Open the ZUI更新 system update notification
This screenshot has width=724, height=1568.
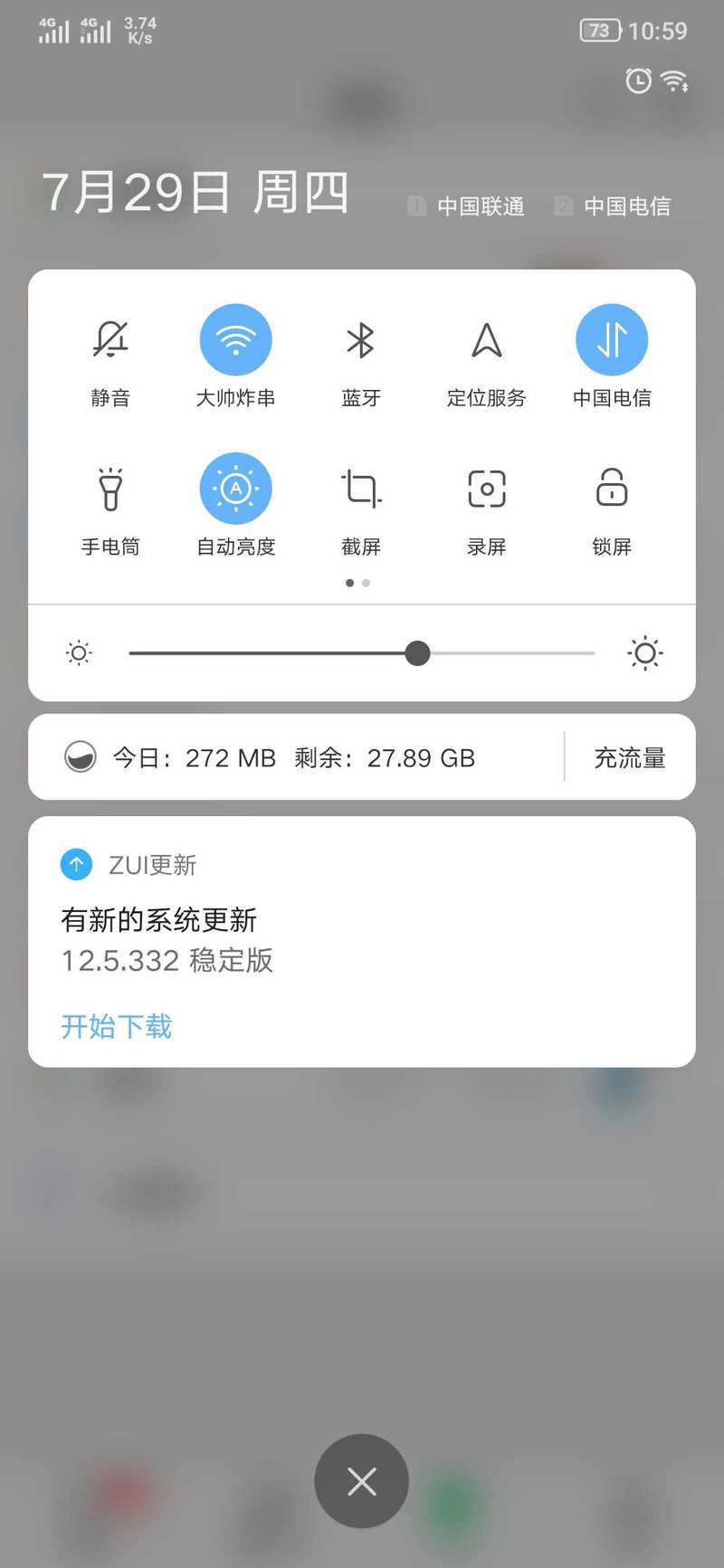coord(362,942)
